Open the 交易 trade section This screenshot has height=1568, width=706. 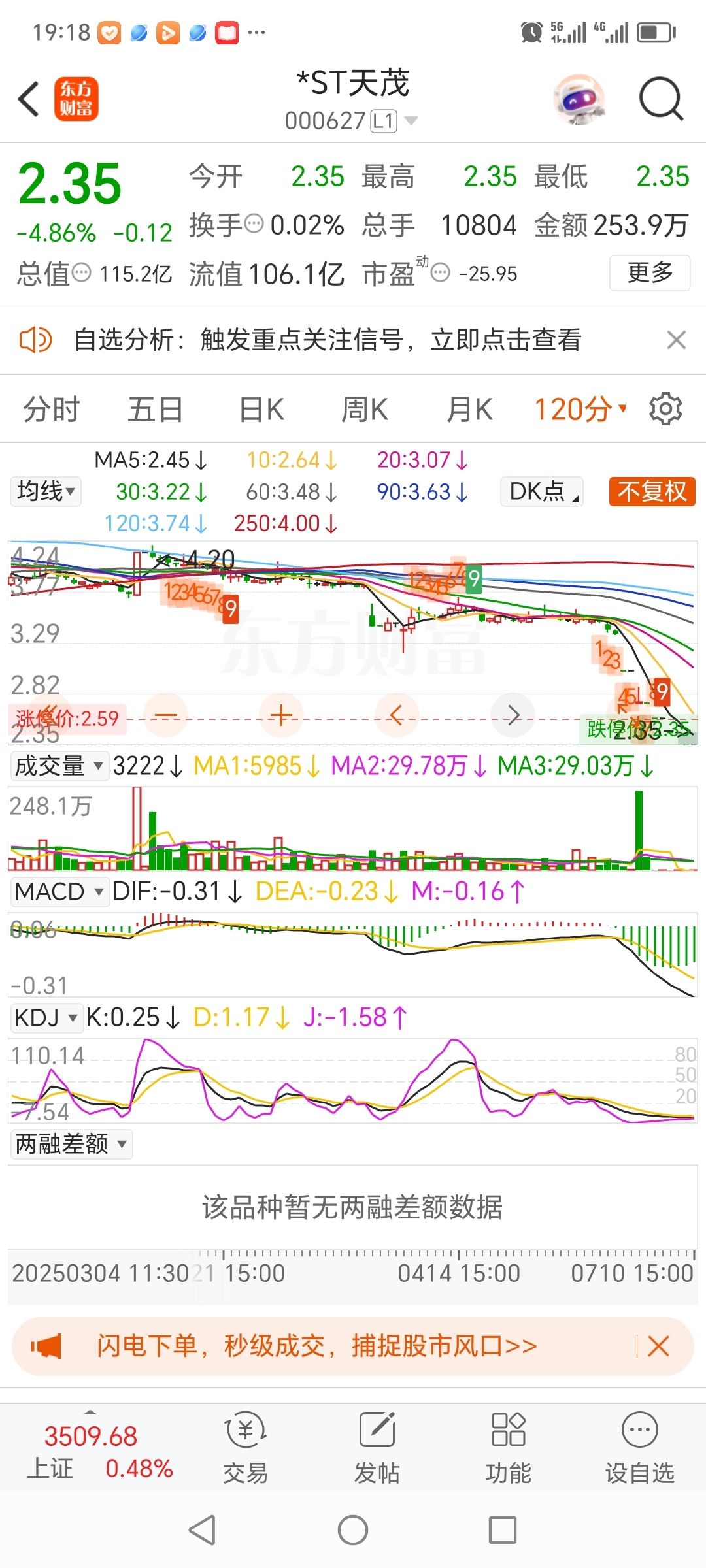[x=246, y=1448]
